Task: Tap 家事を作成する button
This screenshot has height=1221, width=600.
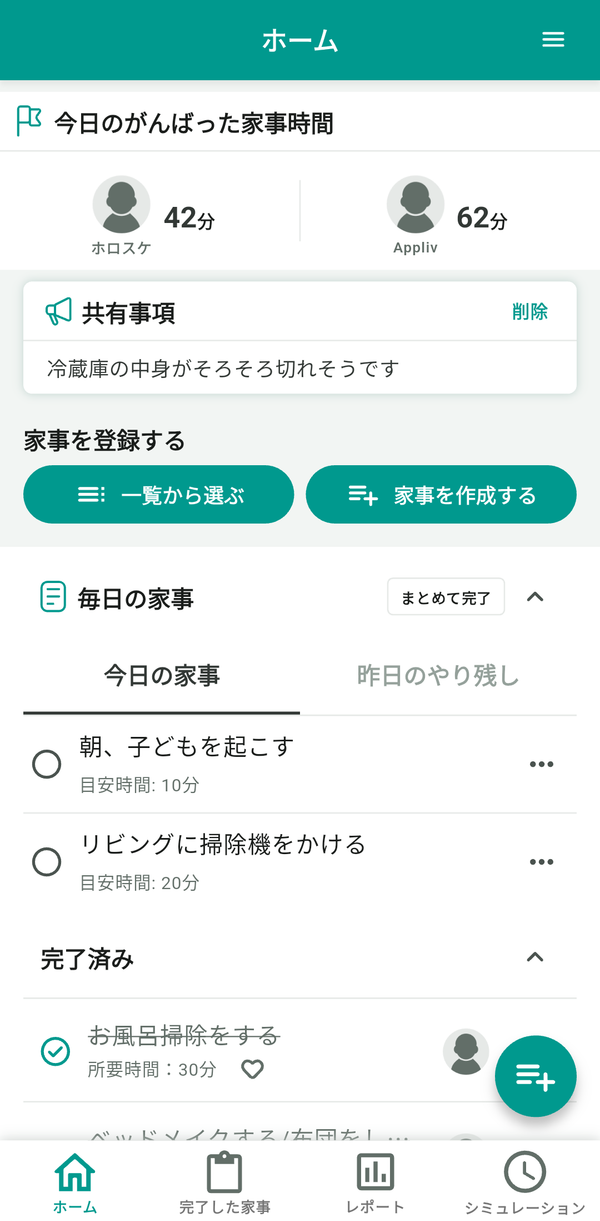Action: tap(441, 495)
